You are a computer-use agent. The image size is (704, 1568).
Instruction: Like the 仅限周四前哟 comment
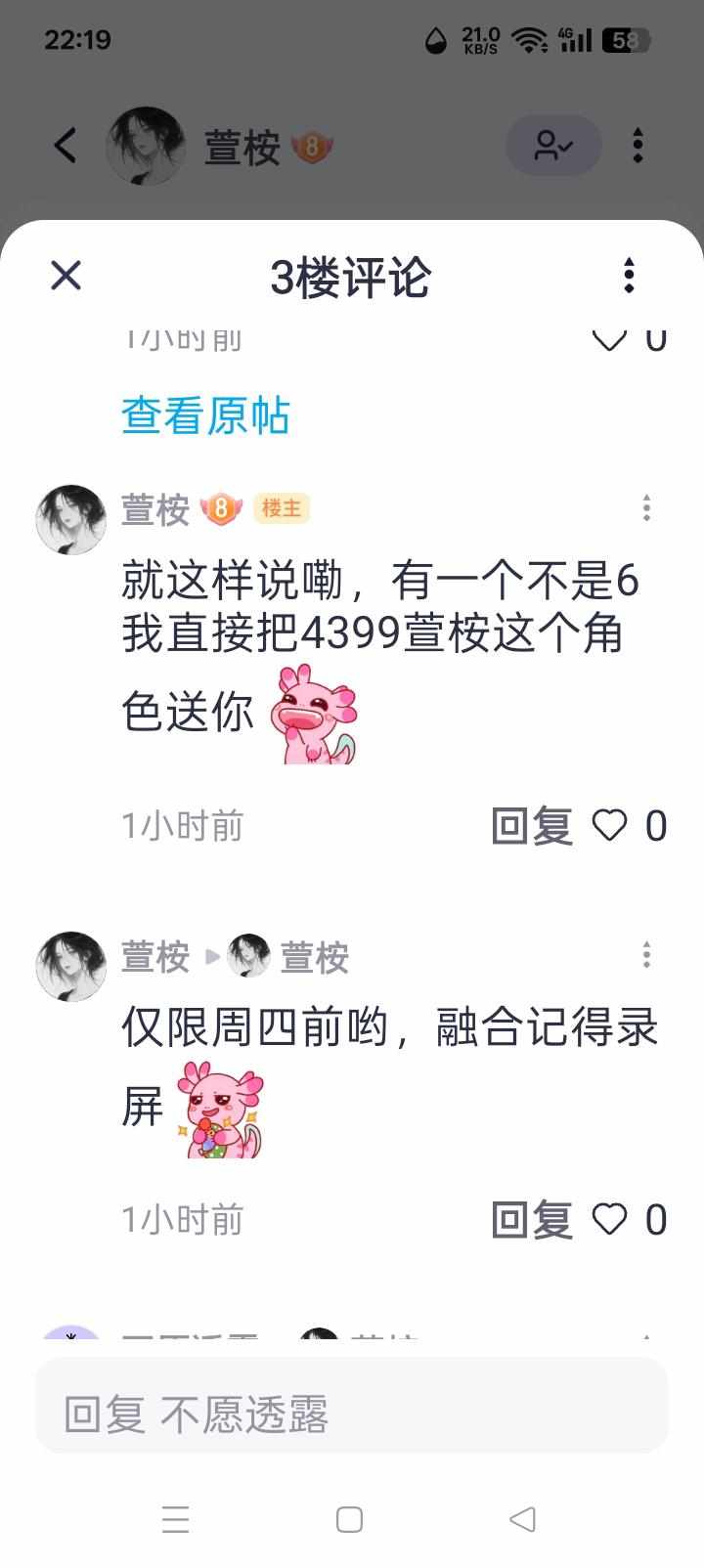[610, 1220]
